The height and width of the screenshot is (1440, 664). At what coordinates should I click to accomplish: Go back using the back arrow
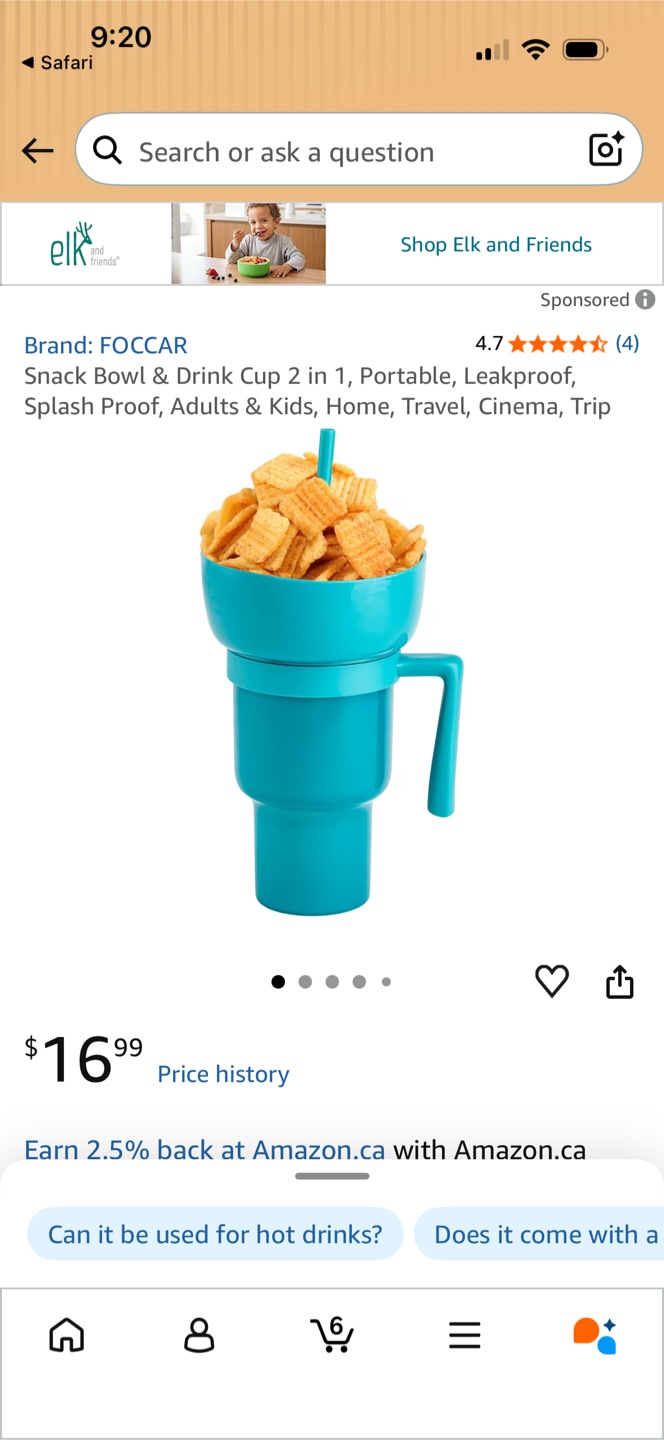click(x=38, y=151)
